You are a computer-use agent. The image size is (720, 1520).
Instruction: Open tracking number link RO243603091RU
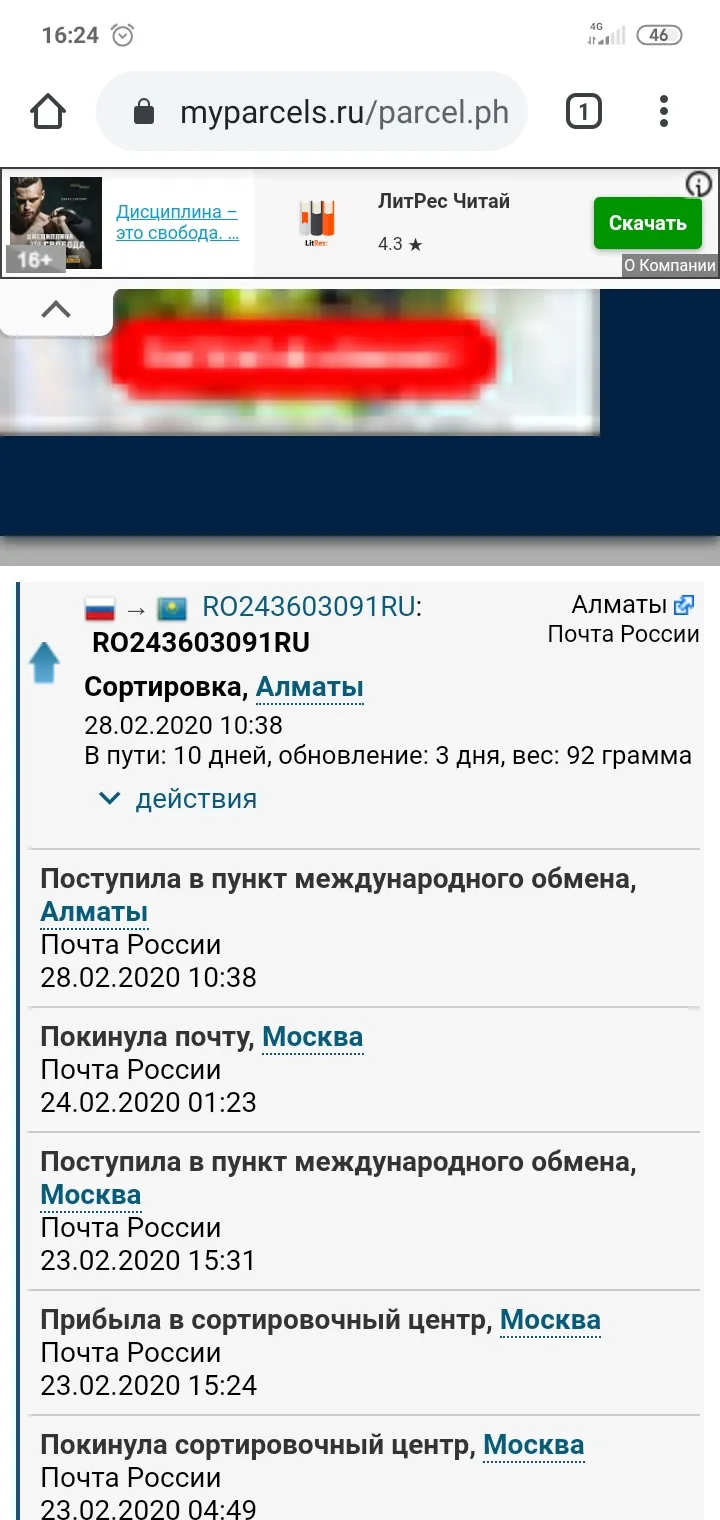pos(309,607)
